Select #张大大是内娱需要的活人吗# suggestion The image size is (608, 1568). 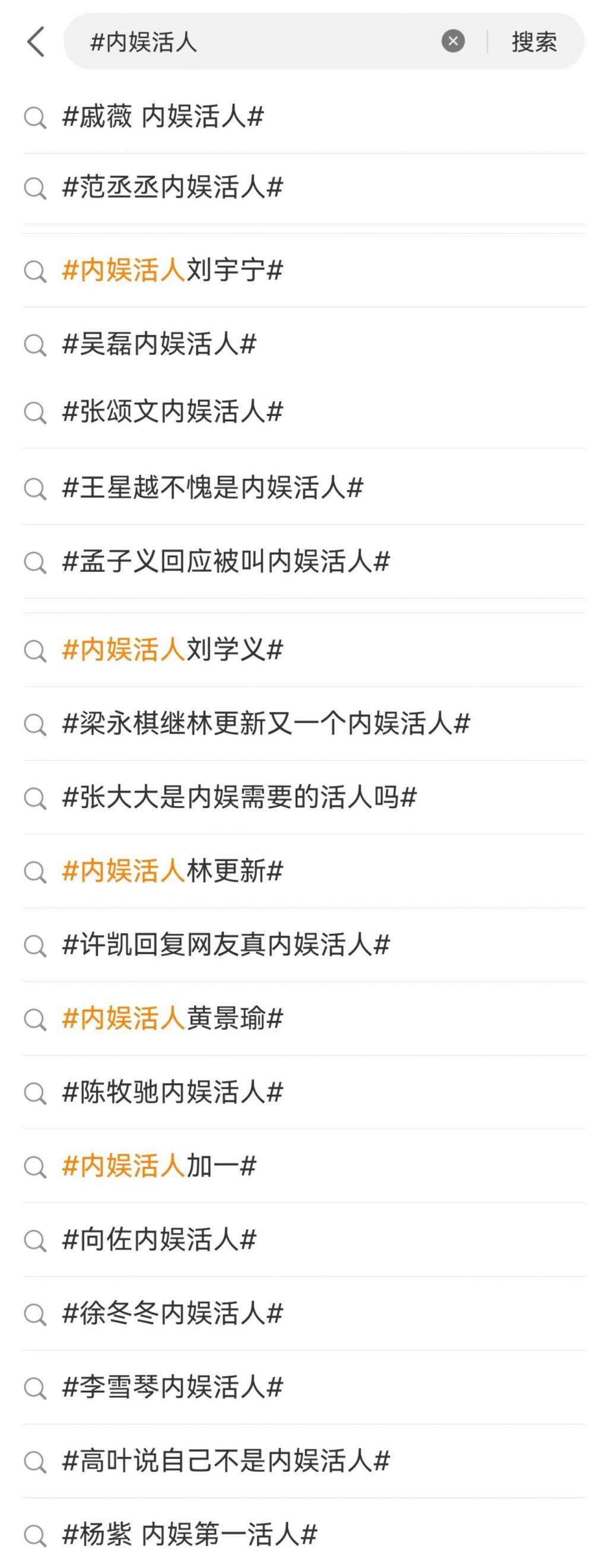click(x=240, y=798)
